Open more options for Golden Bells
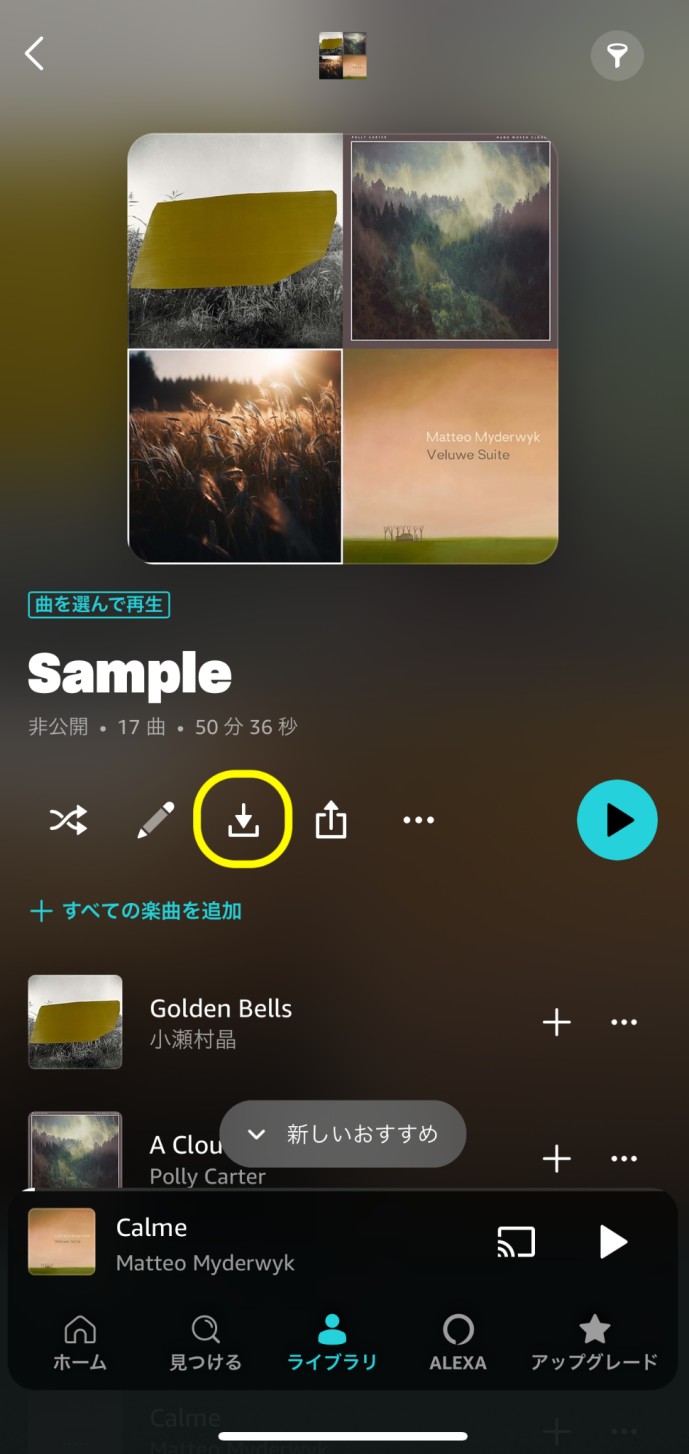The image size is (689, 1454). (x=624, y=1022)
